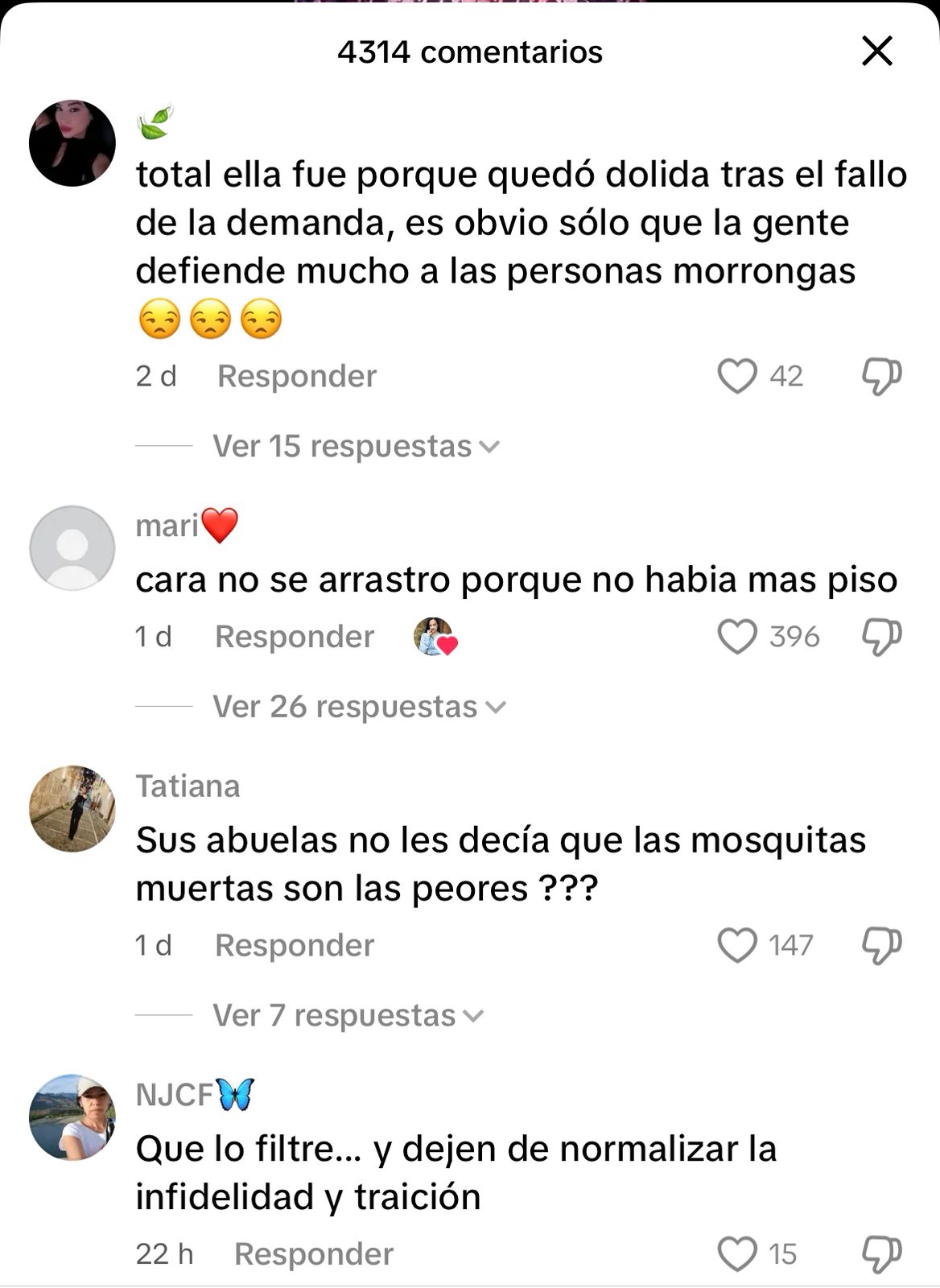Screen dimensions: 940x1288
Task: Open Tatiana's profile picture
Action: pyautogui.click(x=72, y=808)
